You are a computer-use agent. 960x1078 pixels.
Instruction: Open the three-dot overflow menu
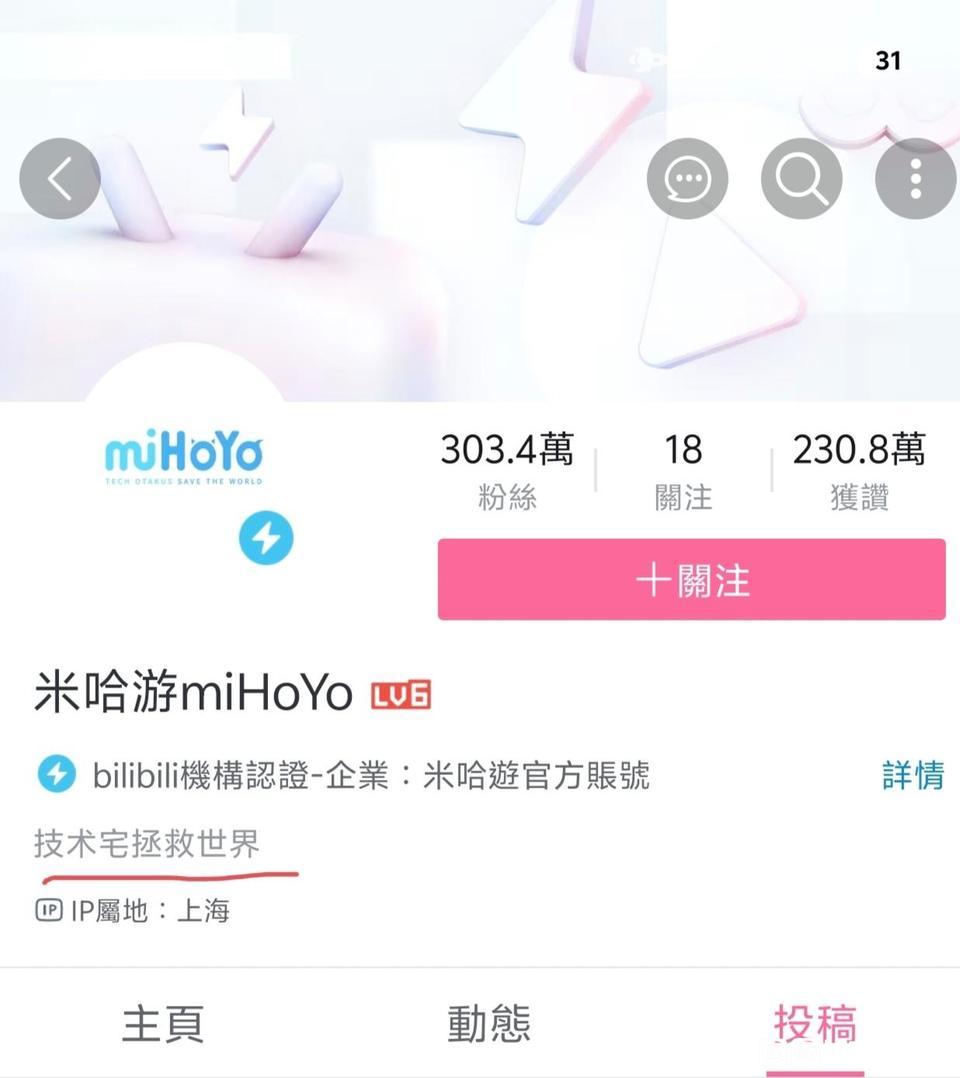915,179
